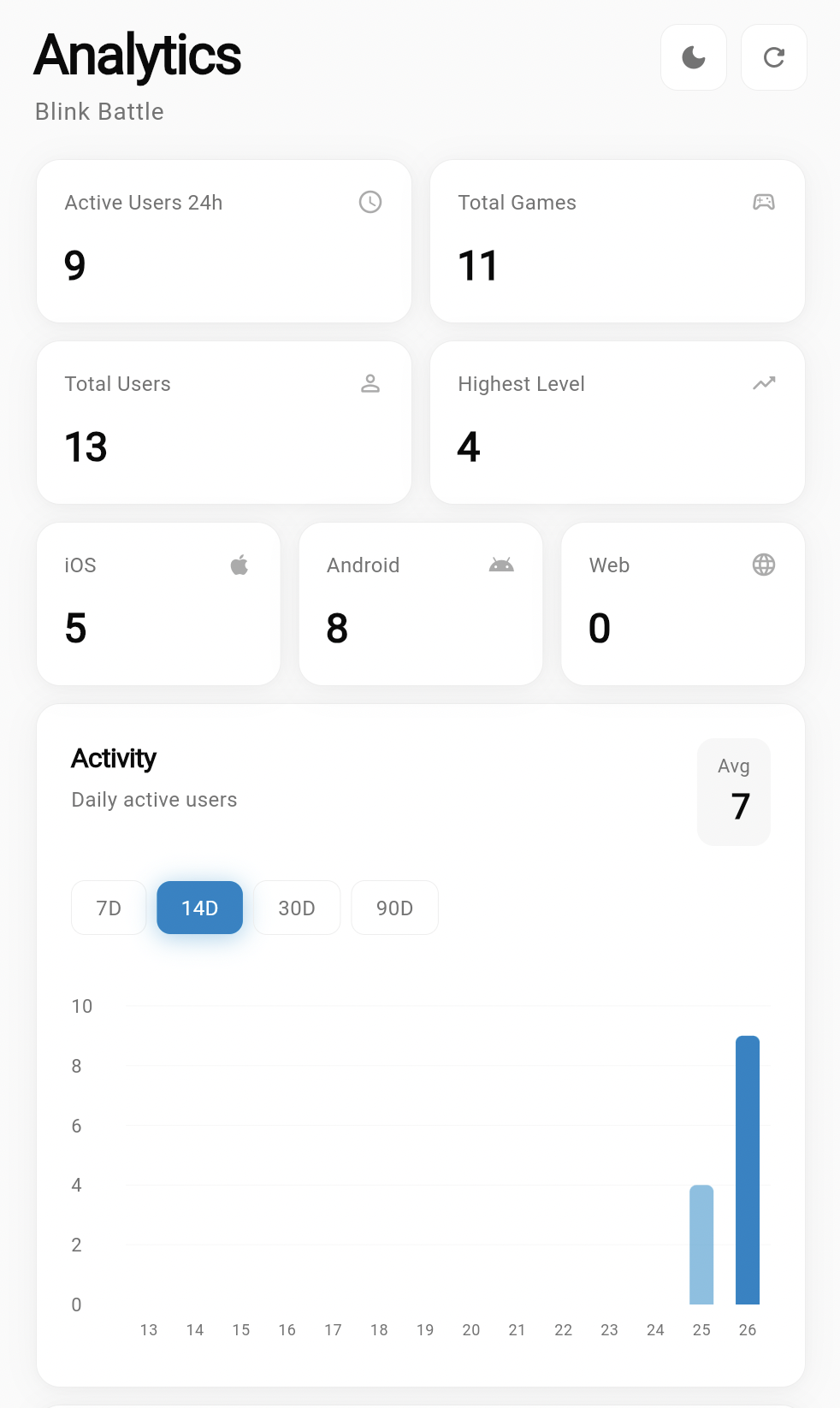Select the trending graph icon on Highest Level
The width and height of the screenshot is (840, 1408).
pyautogui.click(x=763, y=383)
